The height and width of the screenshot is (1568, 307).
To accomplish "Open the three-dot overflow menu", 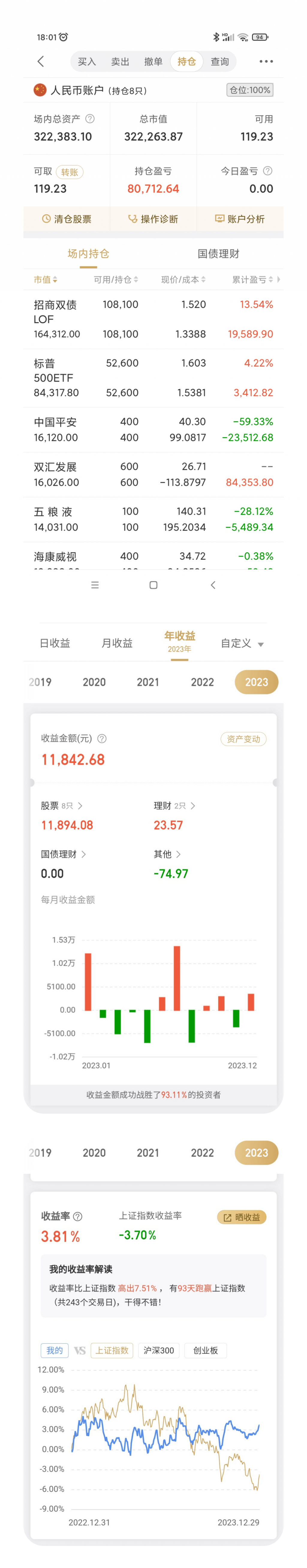I will point(266,62).
